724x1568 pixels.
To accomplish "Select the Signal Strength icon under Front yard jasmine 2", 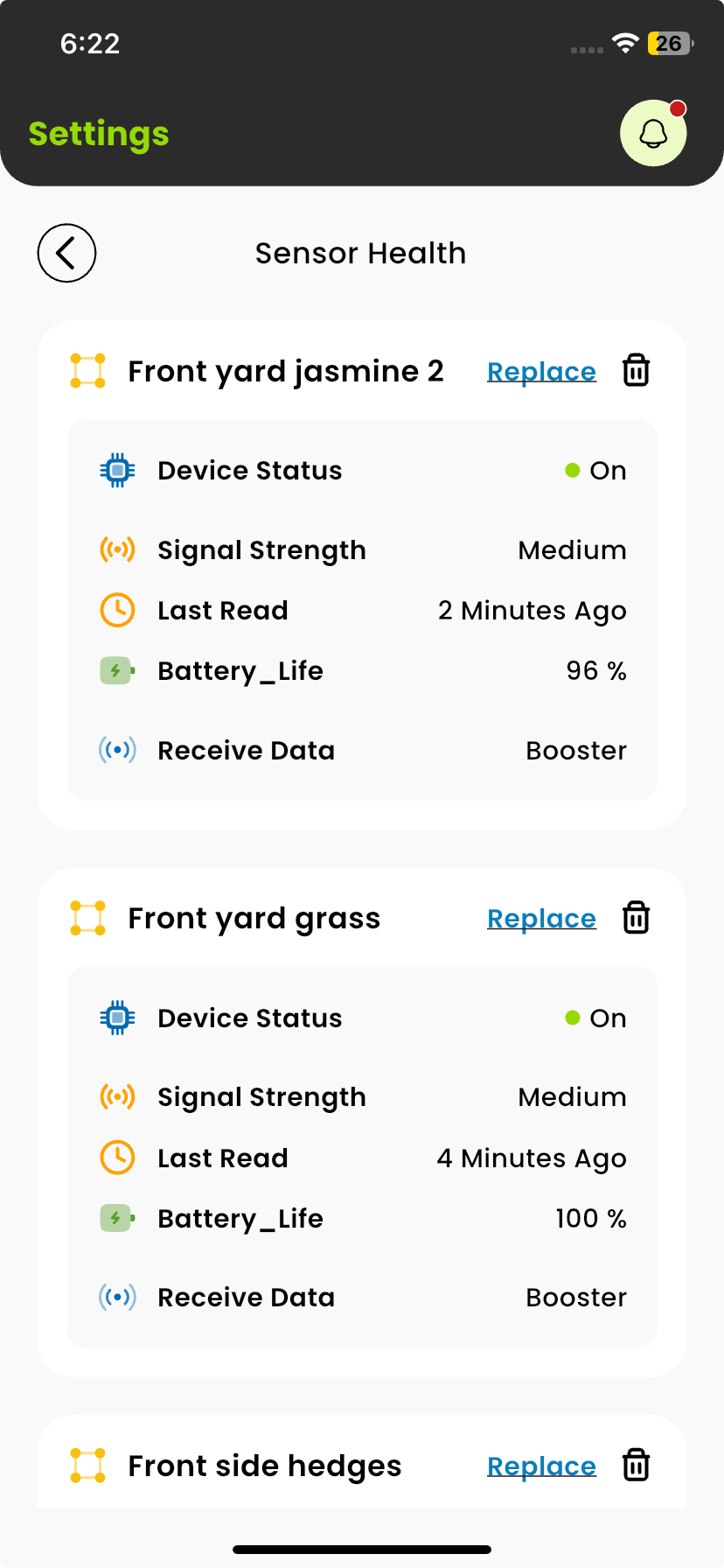I will coord(116,549).
